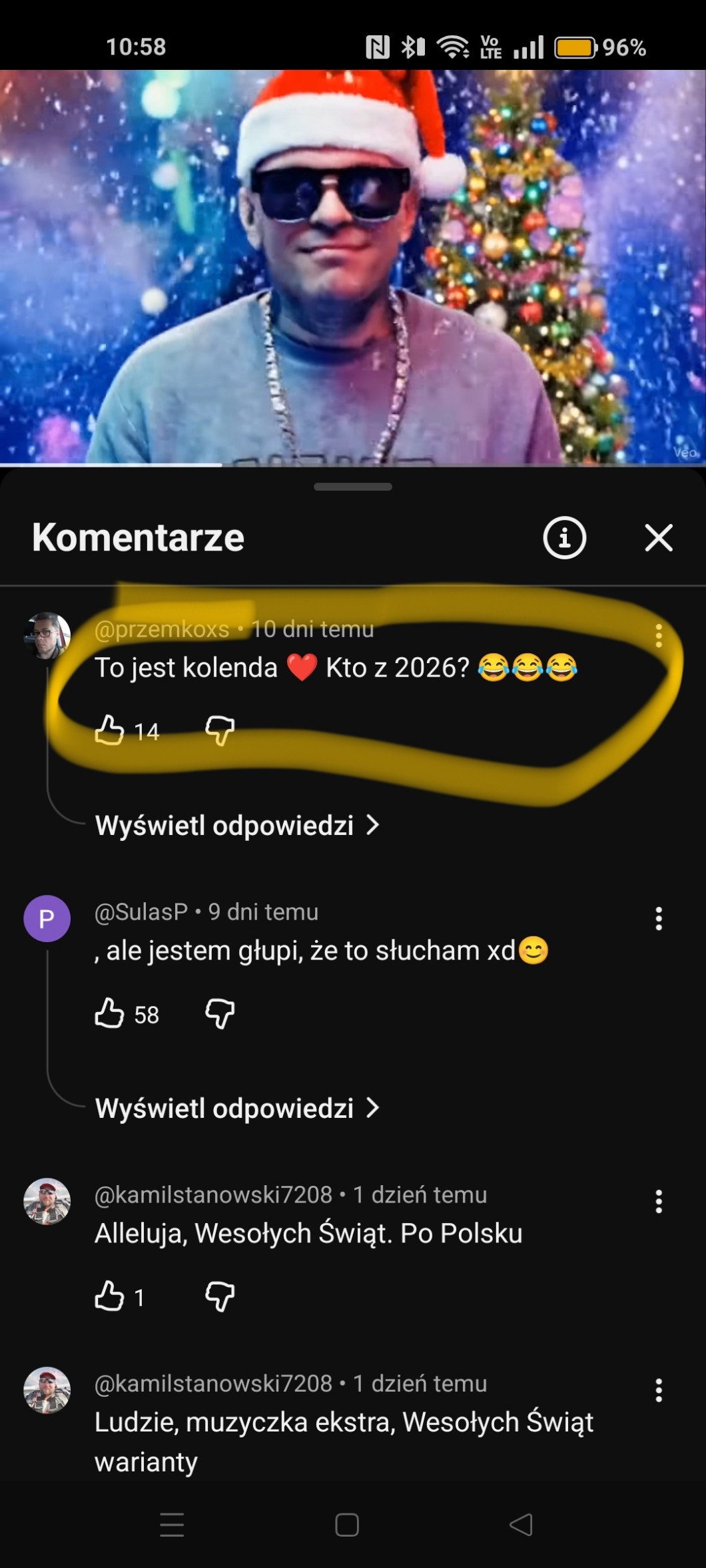Tap the video player above the comments
Viewport: 706px width, 1568px height.
pos(353,266)
